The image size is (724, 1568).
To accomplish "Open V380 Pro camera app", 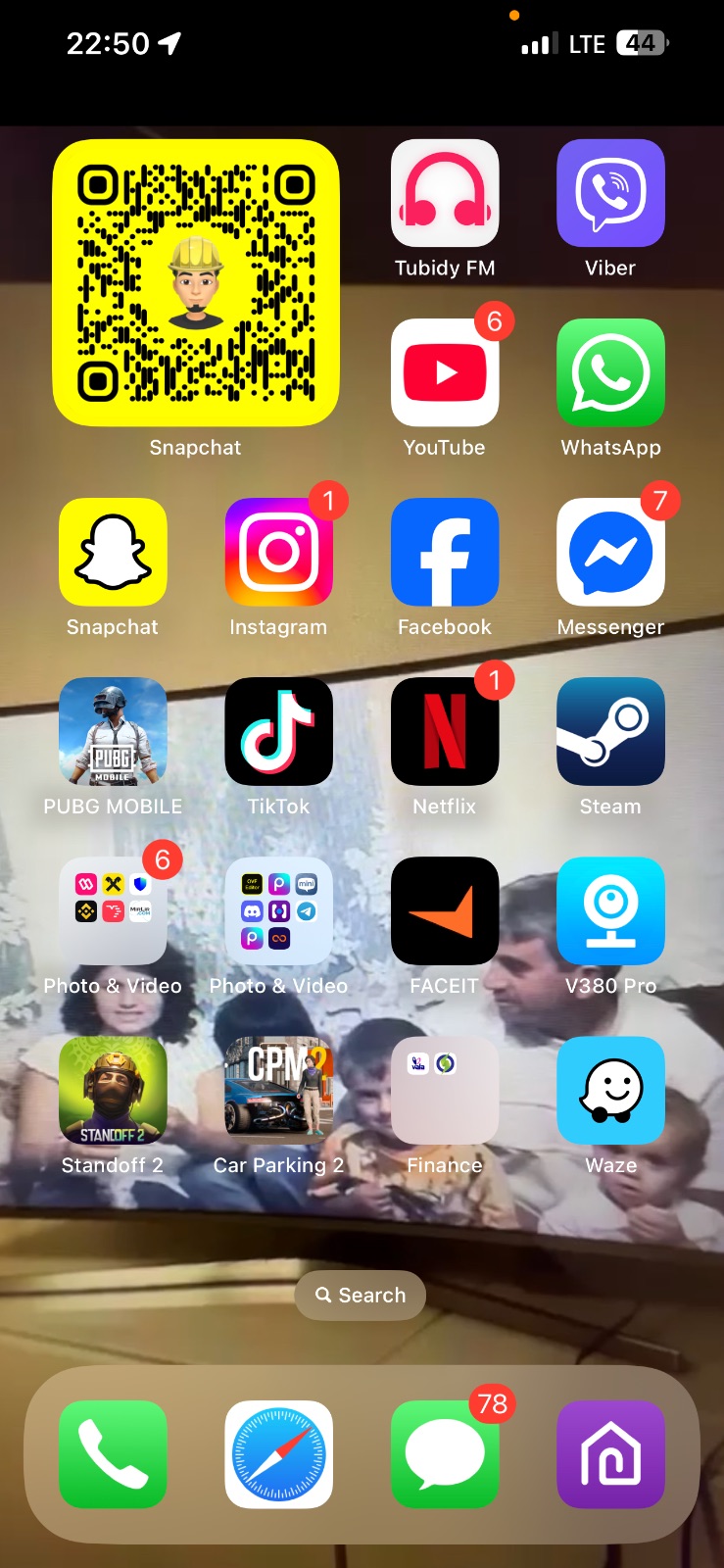I will pyautogui.click(x=610, y=910).
